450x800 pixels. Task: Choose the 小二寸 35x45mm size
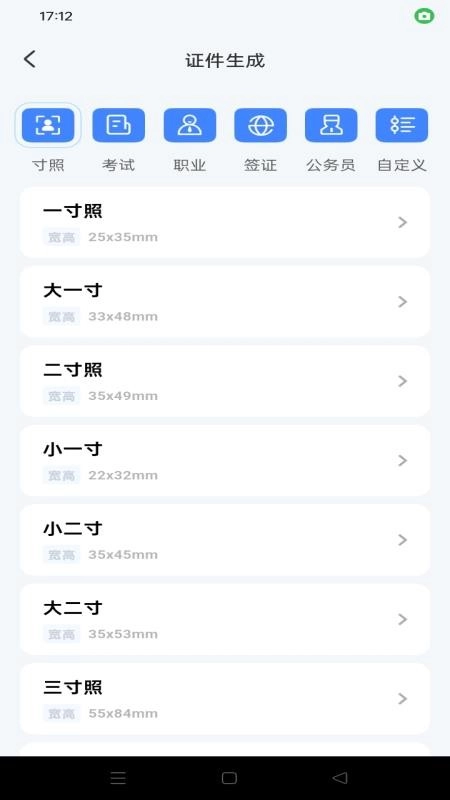[x=225, y=540]
